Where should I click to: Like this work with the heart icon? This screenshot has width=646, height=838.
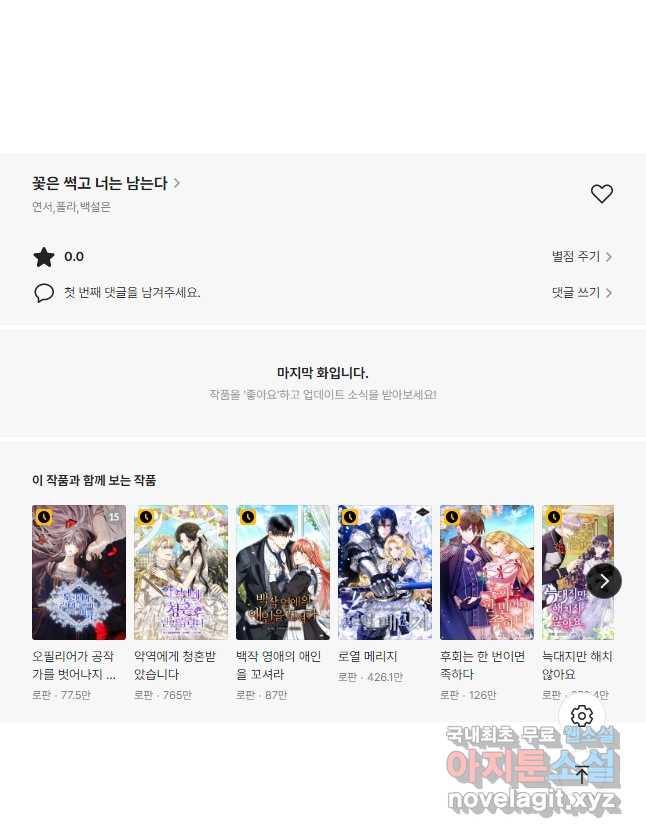601,194
